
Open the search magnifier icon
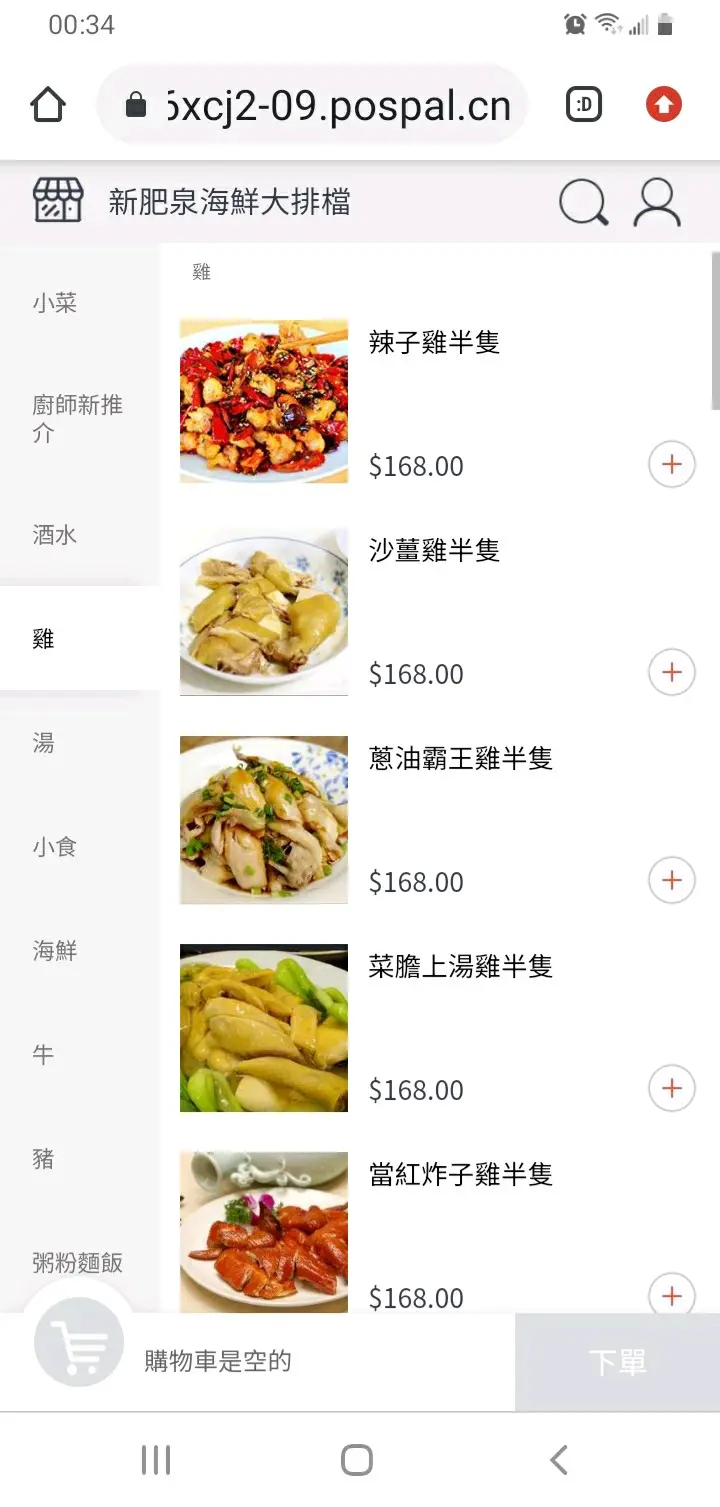(583, 202)
